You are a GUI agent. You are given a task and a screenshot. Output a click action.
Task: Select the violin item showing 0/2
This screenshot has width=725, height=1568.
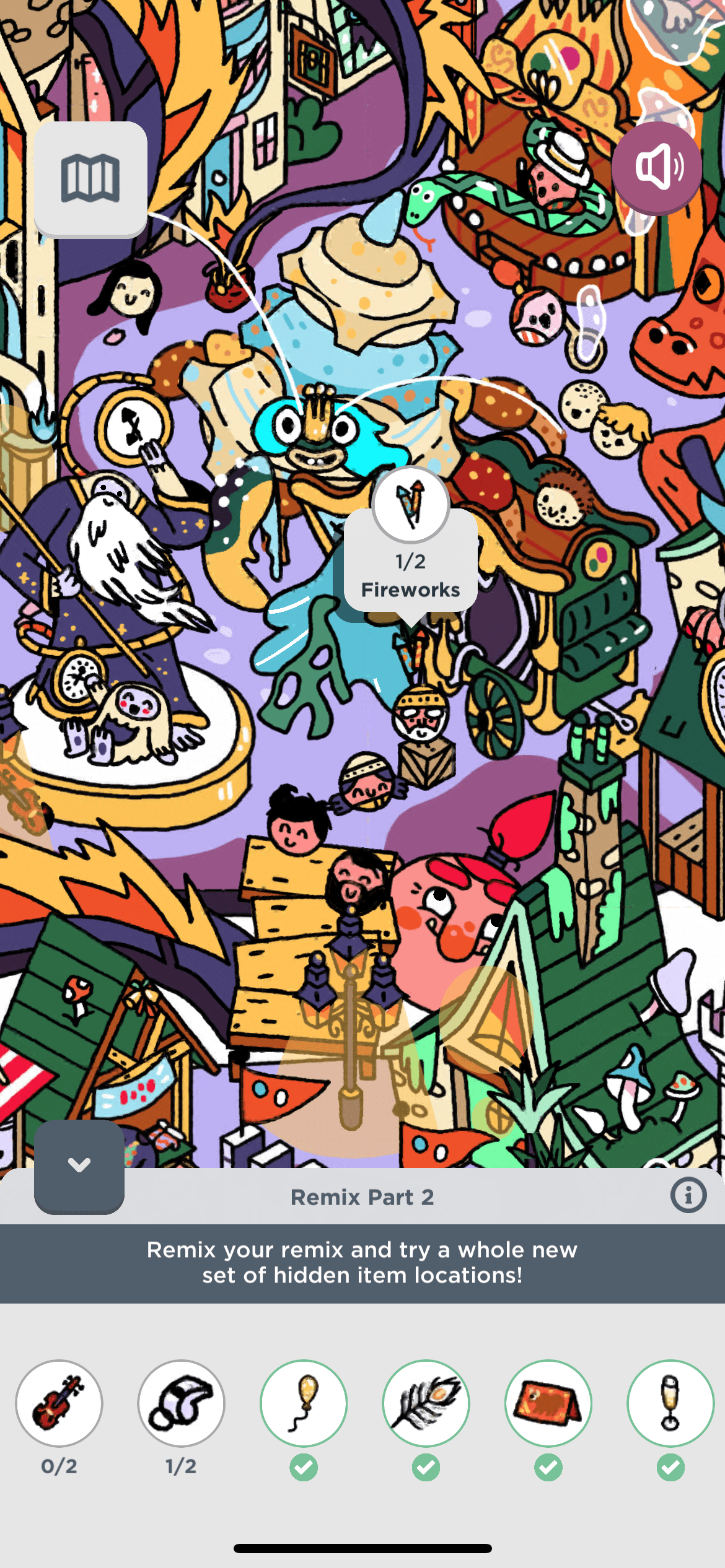(59, 1403)
